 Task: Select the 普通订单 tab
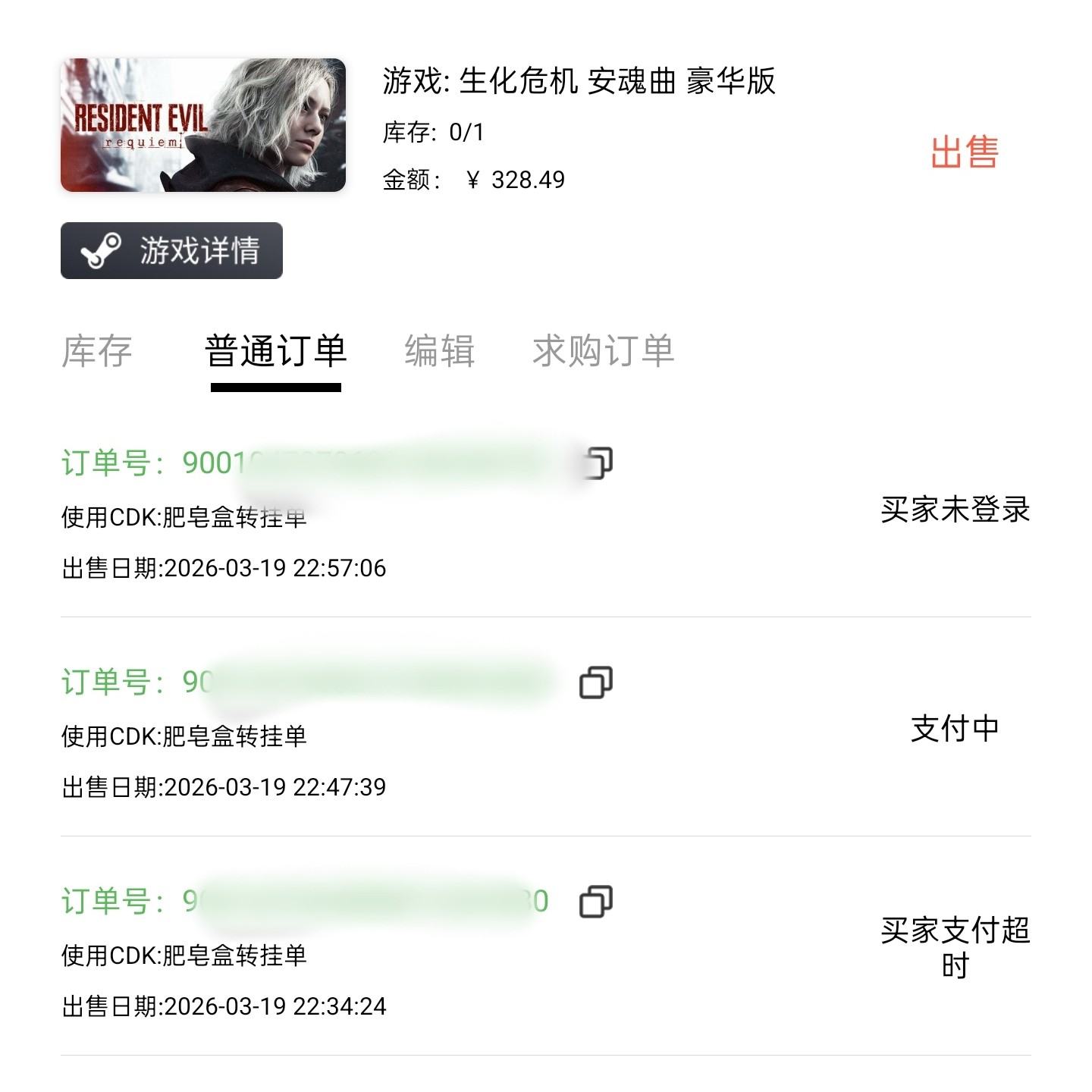(275, 351)
